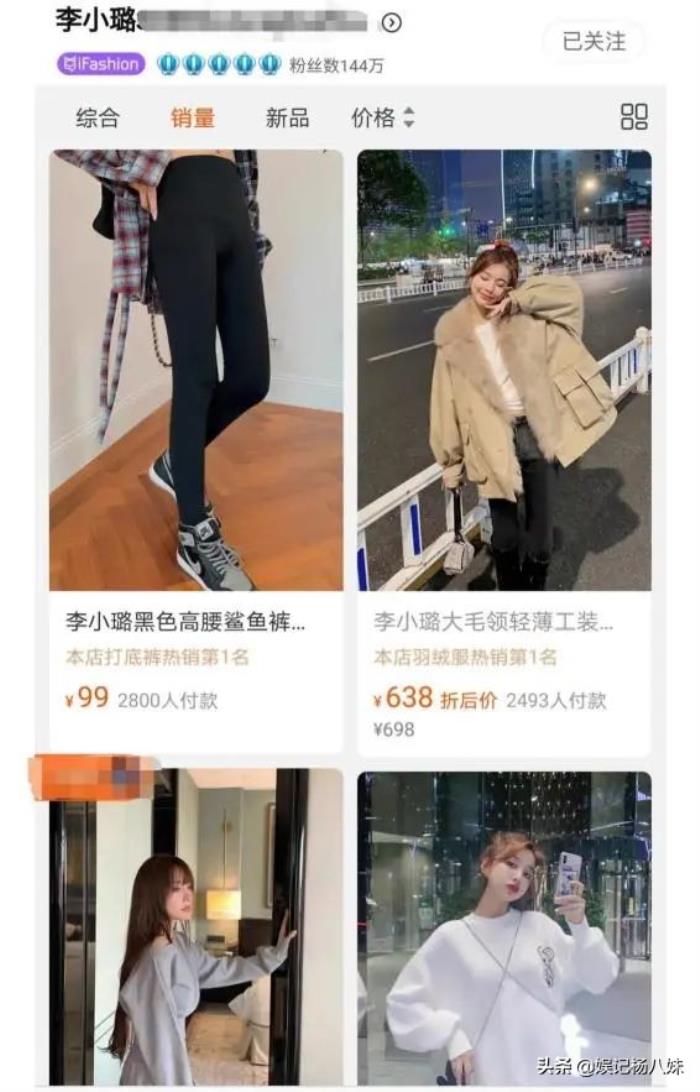Select the 销量 sales tab
Image resolution: width=700 pixels, height=1092 pixels.
pos(192,118)
